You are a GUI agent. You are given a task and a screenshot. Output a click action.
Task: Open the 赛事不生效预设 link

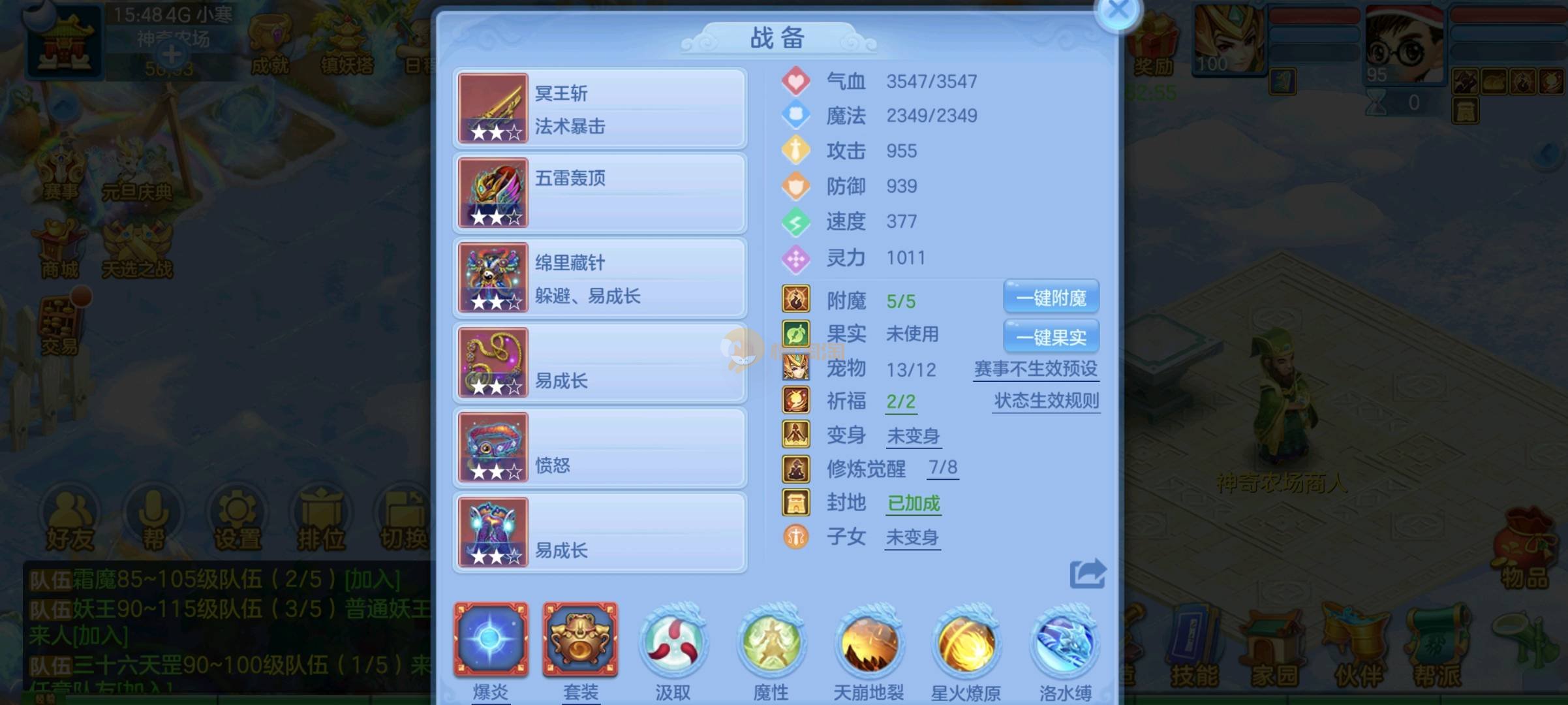click(1036, 369)
